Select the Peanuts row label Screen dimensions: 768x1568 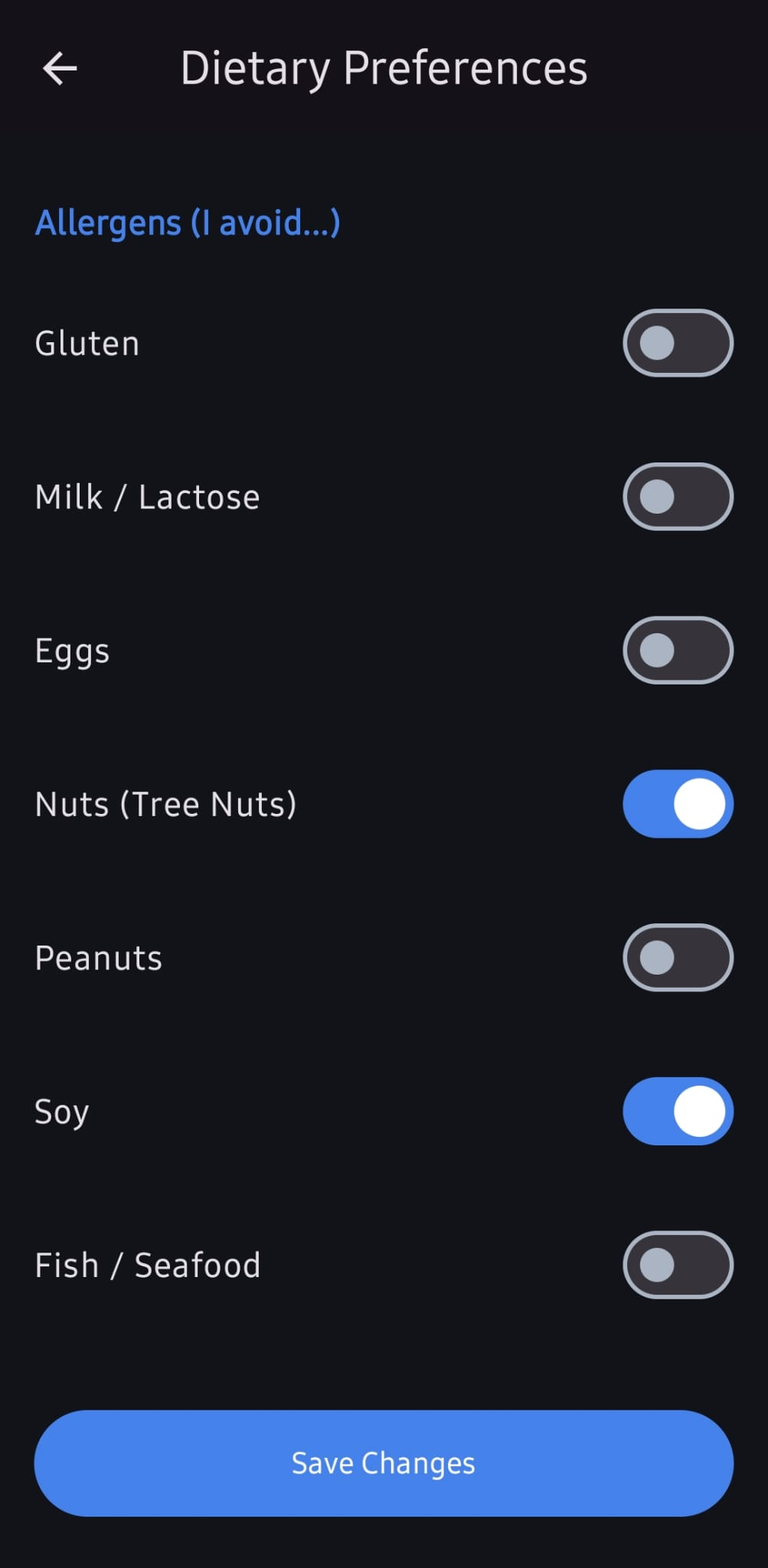98,958
